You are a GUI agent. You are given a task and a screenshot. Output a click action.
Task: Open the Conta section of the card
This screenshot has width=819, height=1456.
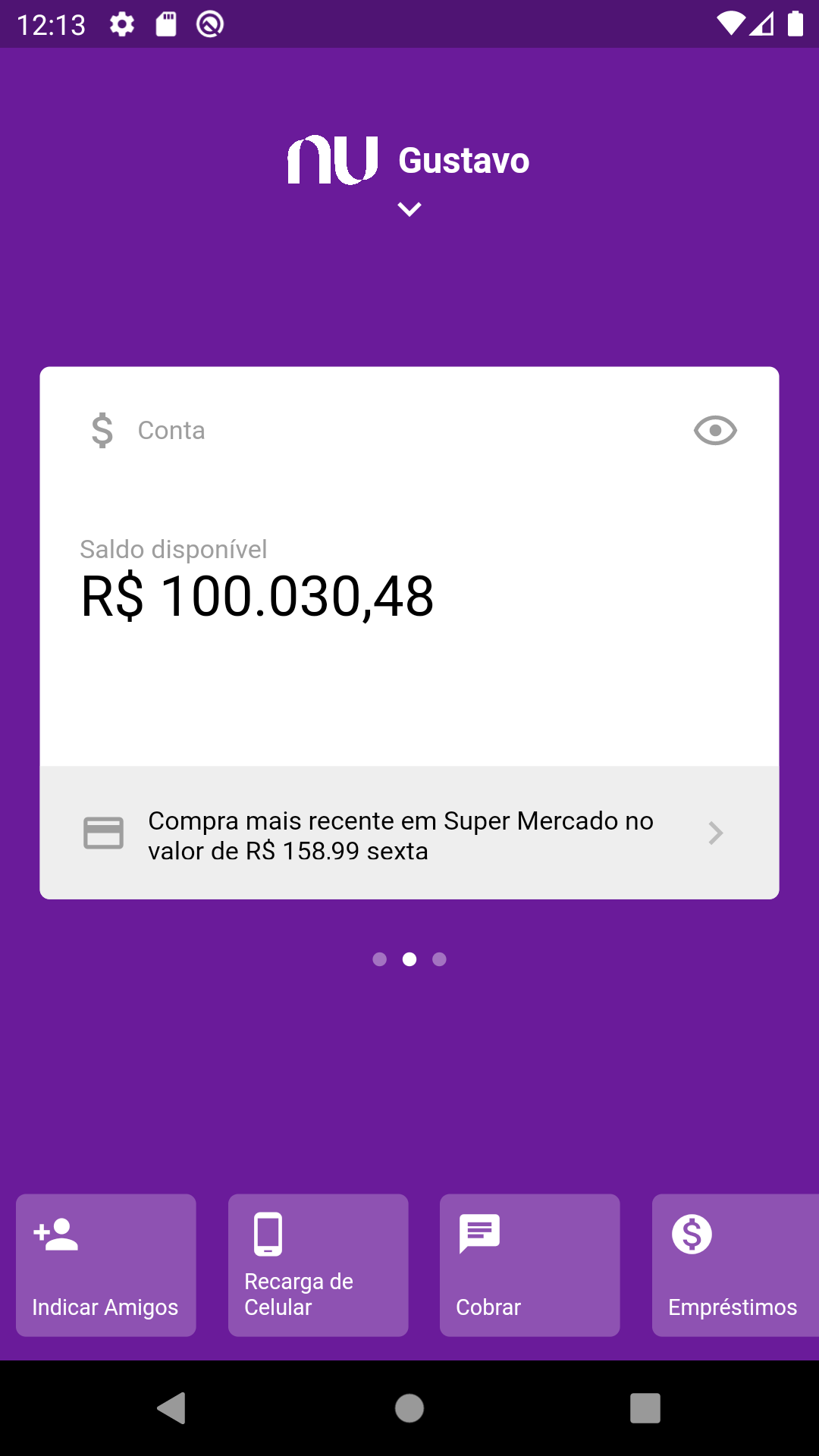[x=171, y=430]
